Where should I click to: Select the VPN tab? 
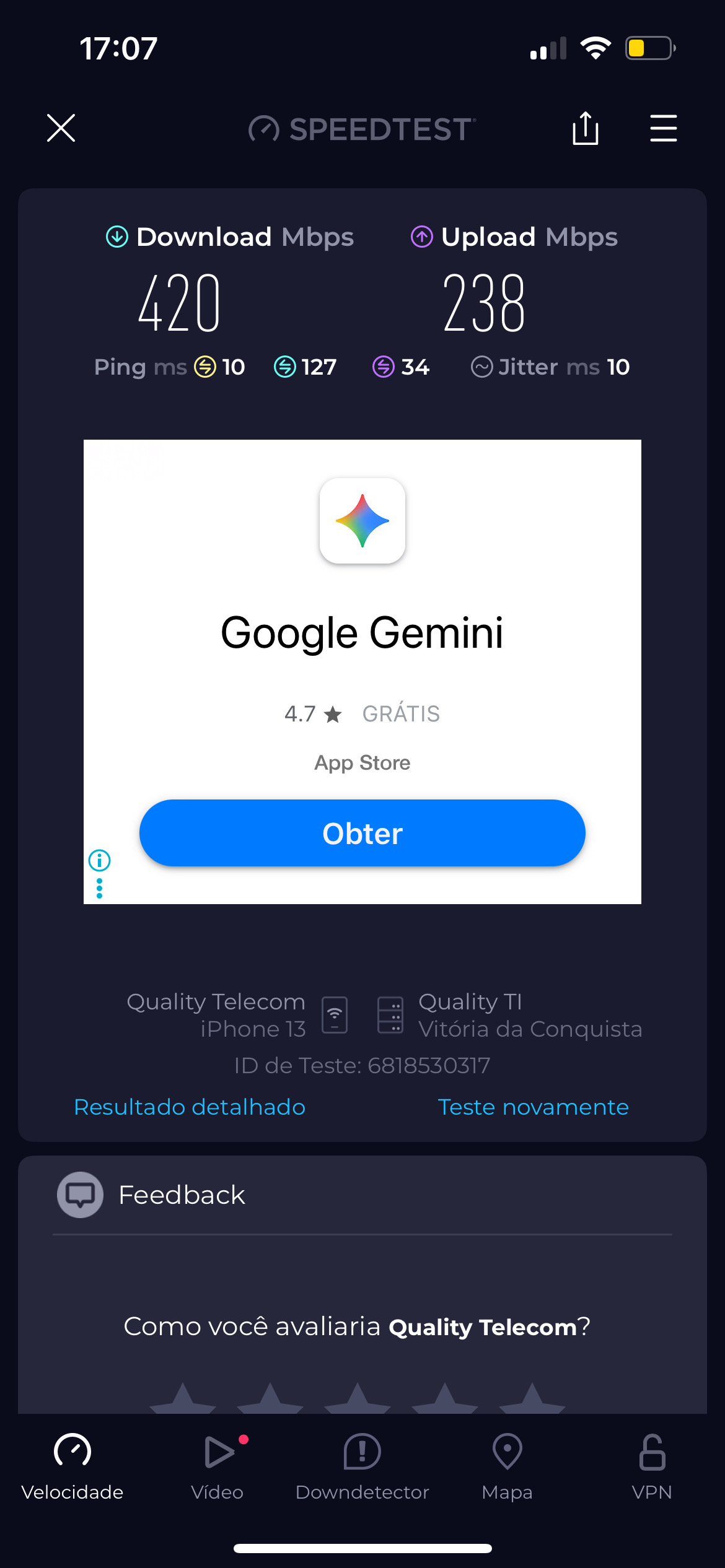[652, 1465]
